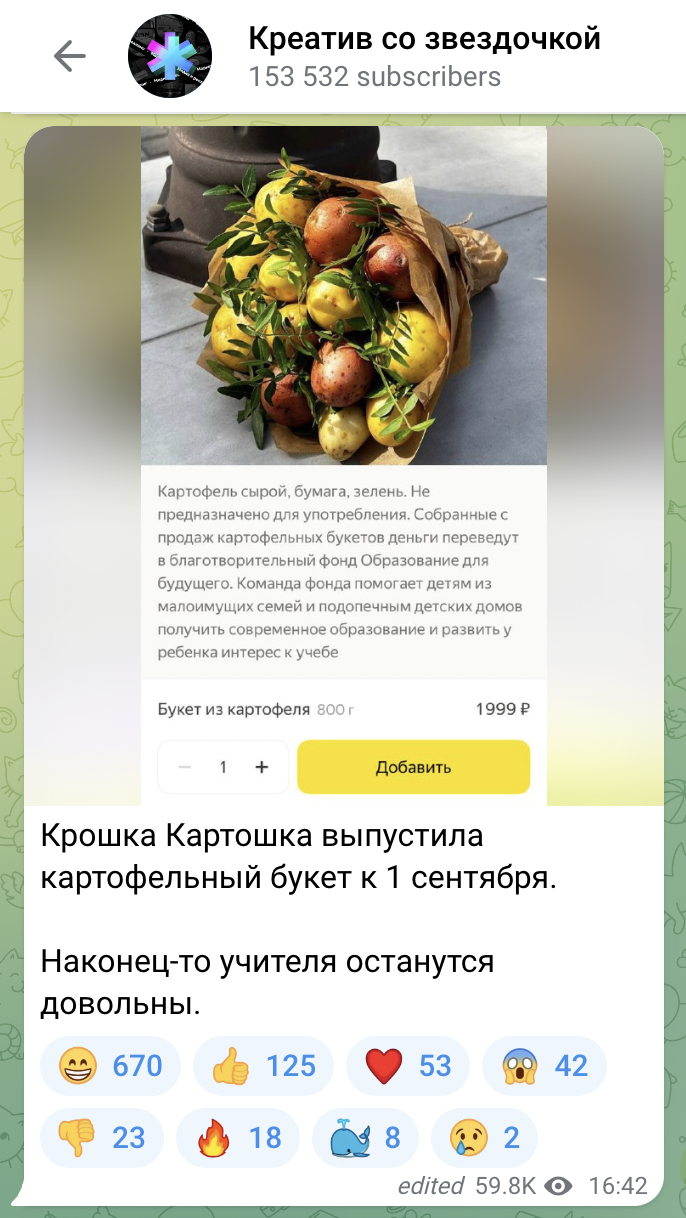Image resolution: width=686 pixels, height=1218 pixels.
Task: Add a thumbs down reaction
Action: tap(101, 1138)
